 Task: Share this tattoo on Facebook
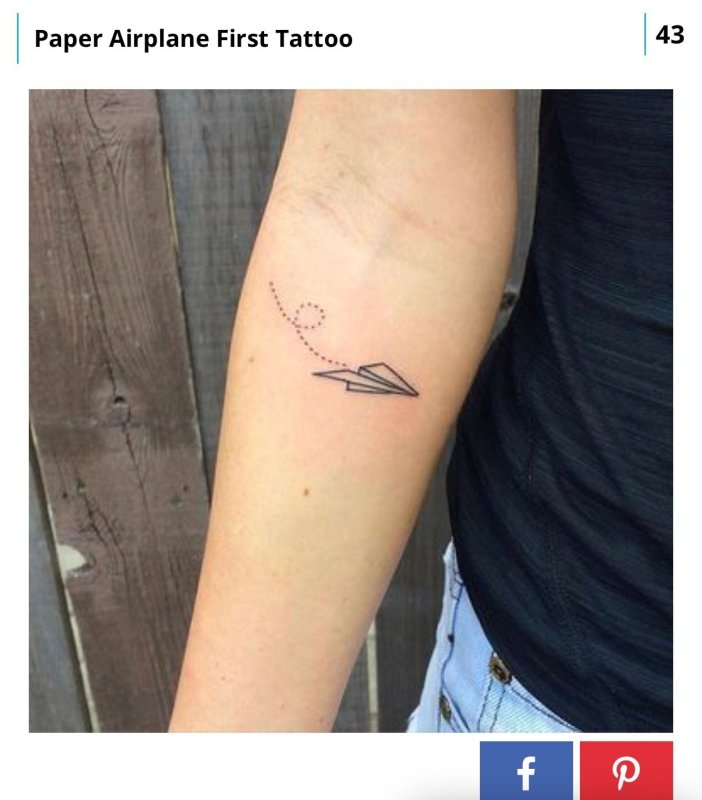point(526,771)
